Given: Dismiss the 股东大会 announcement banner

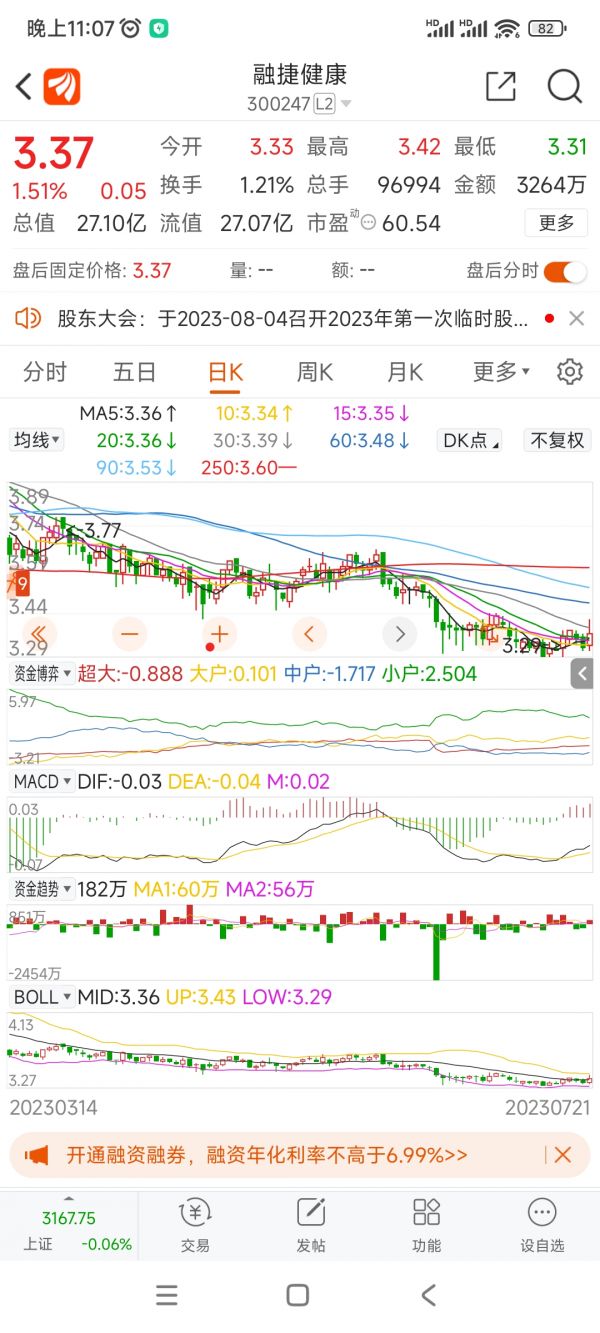Looking at the screenshot, I should click(576, 319).
